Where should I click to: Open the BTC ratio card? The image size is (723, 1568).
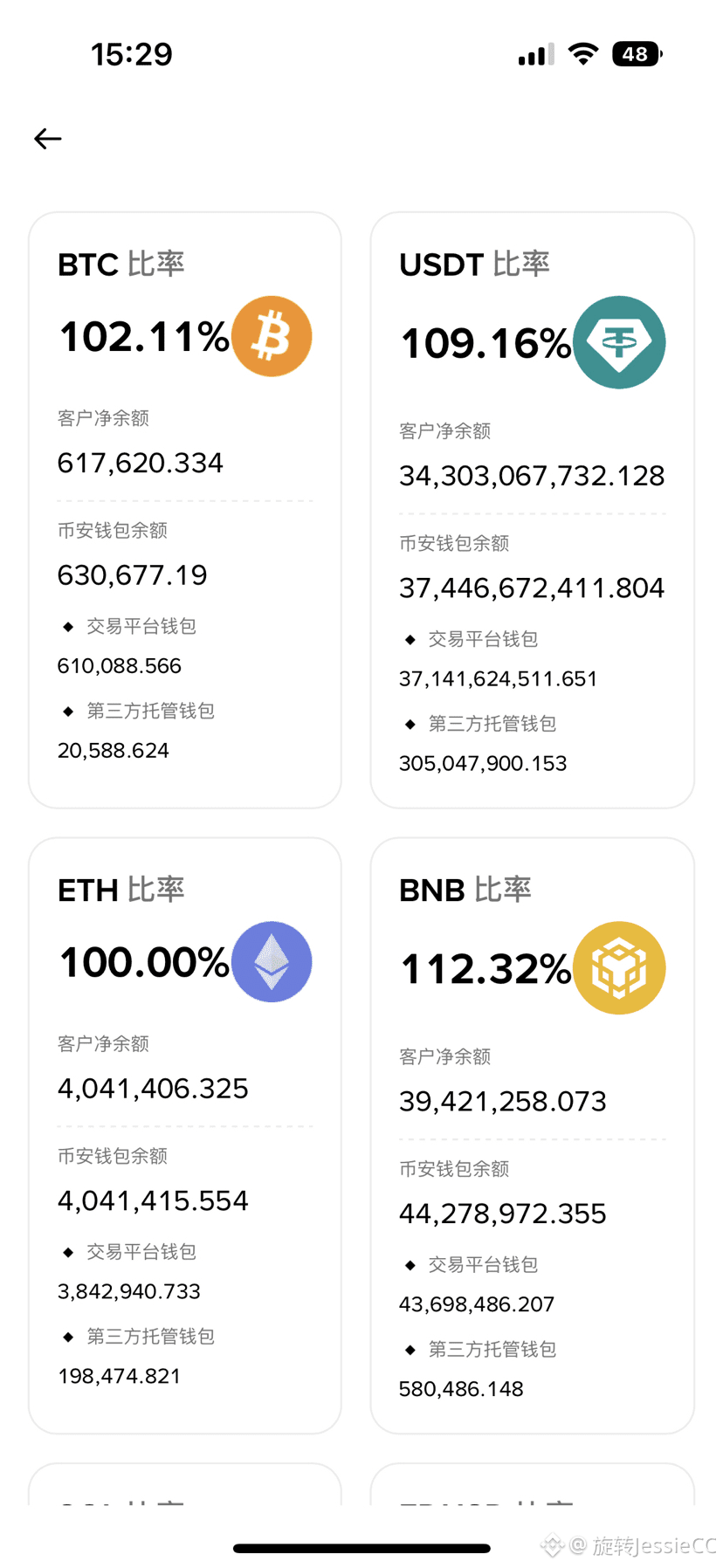[185, 510]
